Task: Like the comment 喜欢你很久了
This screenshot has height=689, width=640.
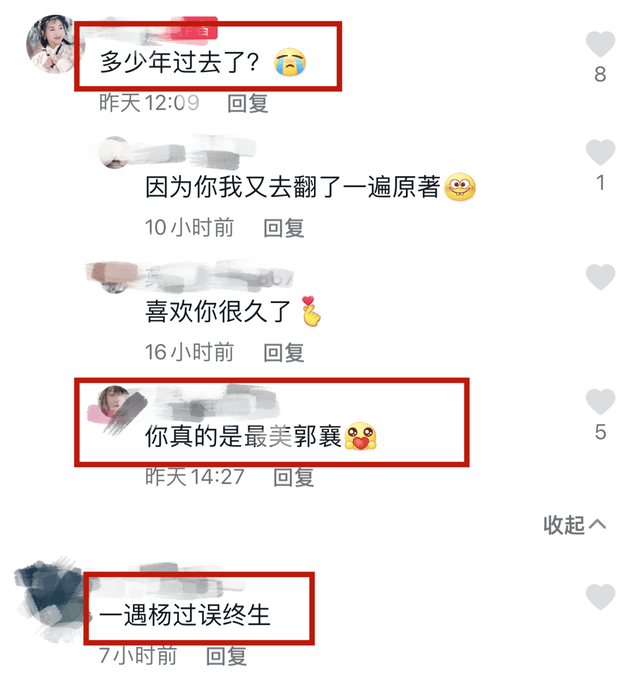Action: coord(600,277)
